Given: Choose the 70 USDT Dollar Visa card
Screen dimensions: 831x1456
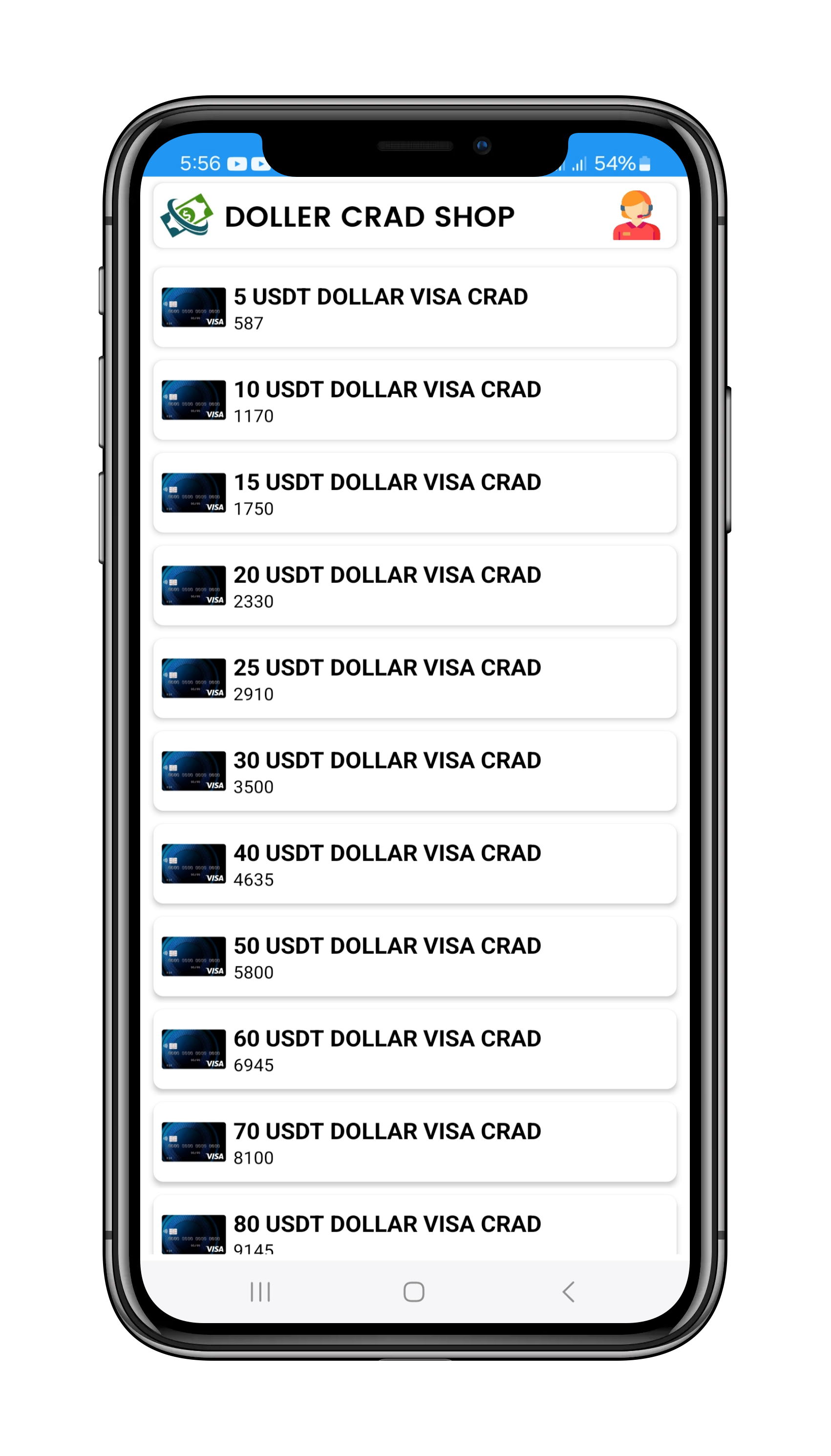Looking at the screenshot, I should click(415, 1141).
